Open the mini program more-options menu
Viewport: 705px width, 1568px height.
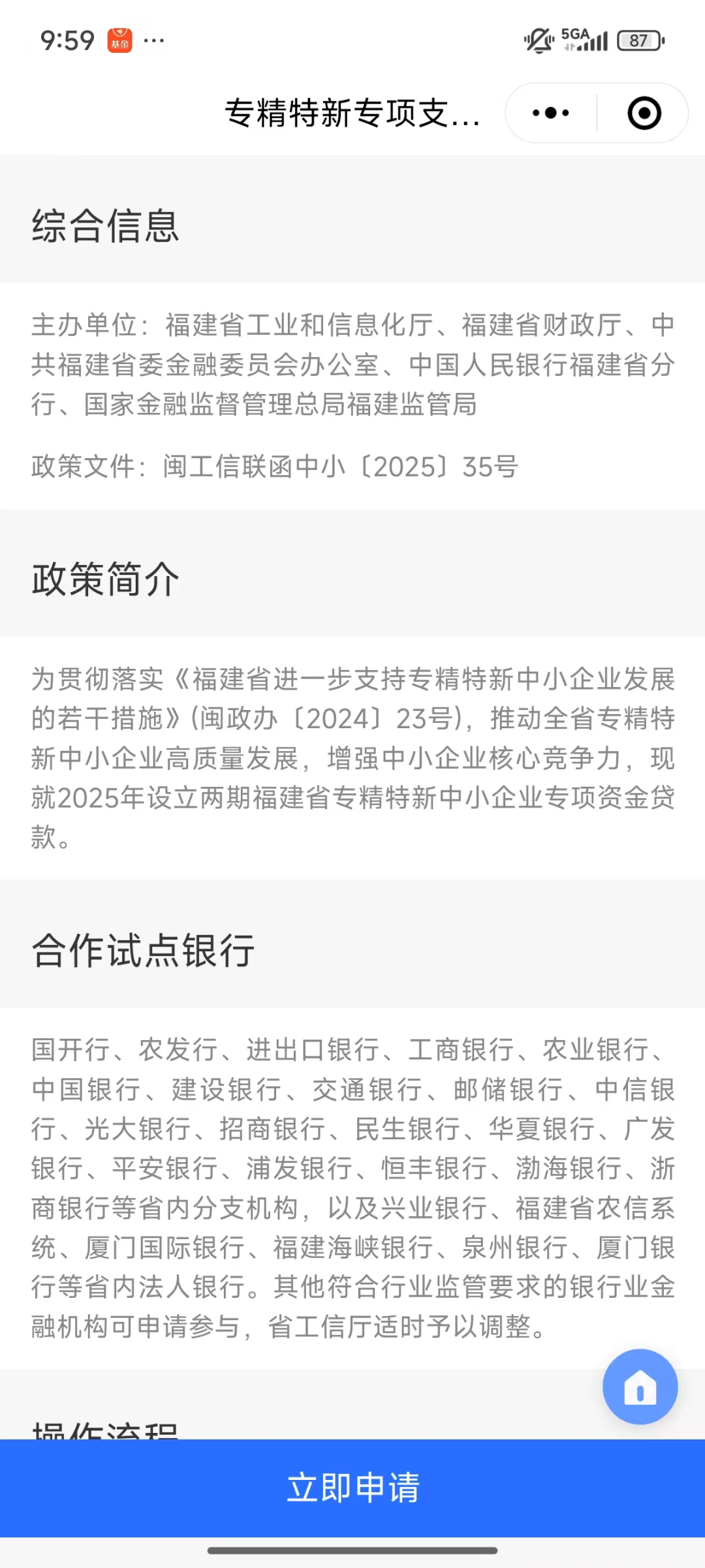point(551,113)
